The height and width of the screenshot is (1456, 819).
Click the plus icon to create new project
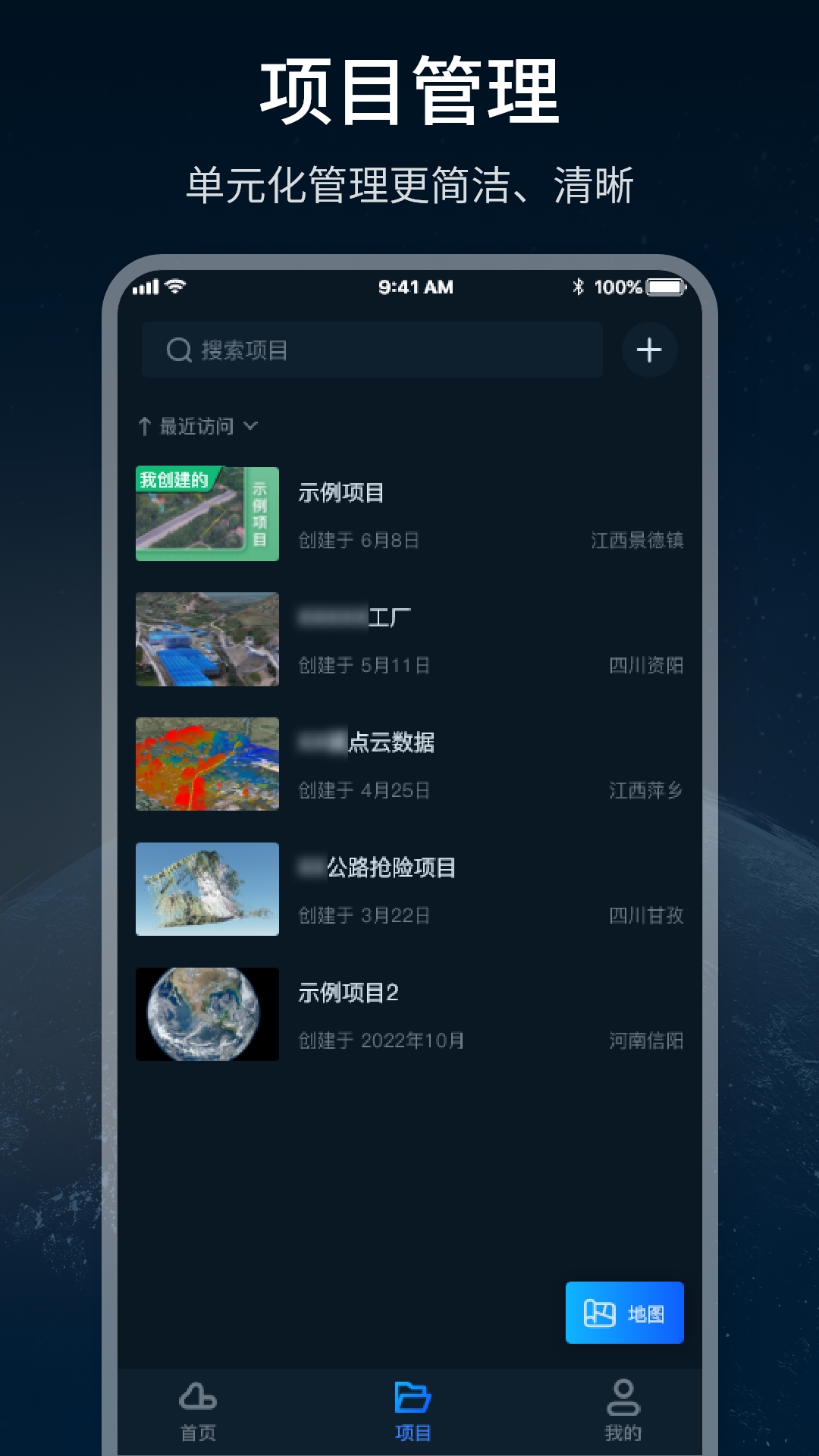648,349
